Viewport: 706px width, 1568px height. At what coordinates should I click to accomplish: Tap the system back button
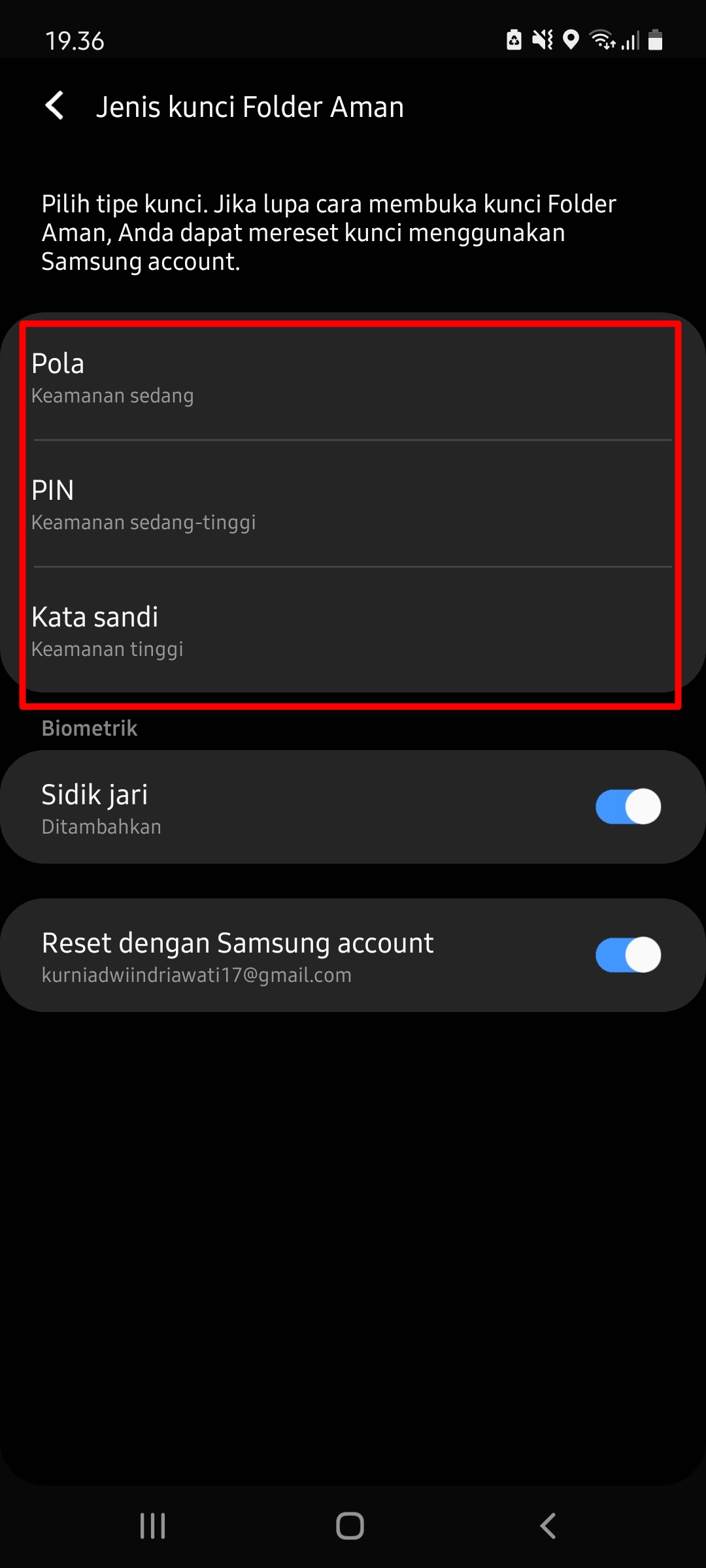coord(548,1526)
